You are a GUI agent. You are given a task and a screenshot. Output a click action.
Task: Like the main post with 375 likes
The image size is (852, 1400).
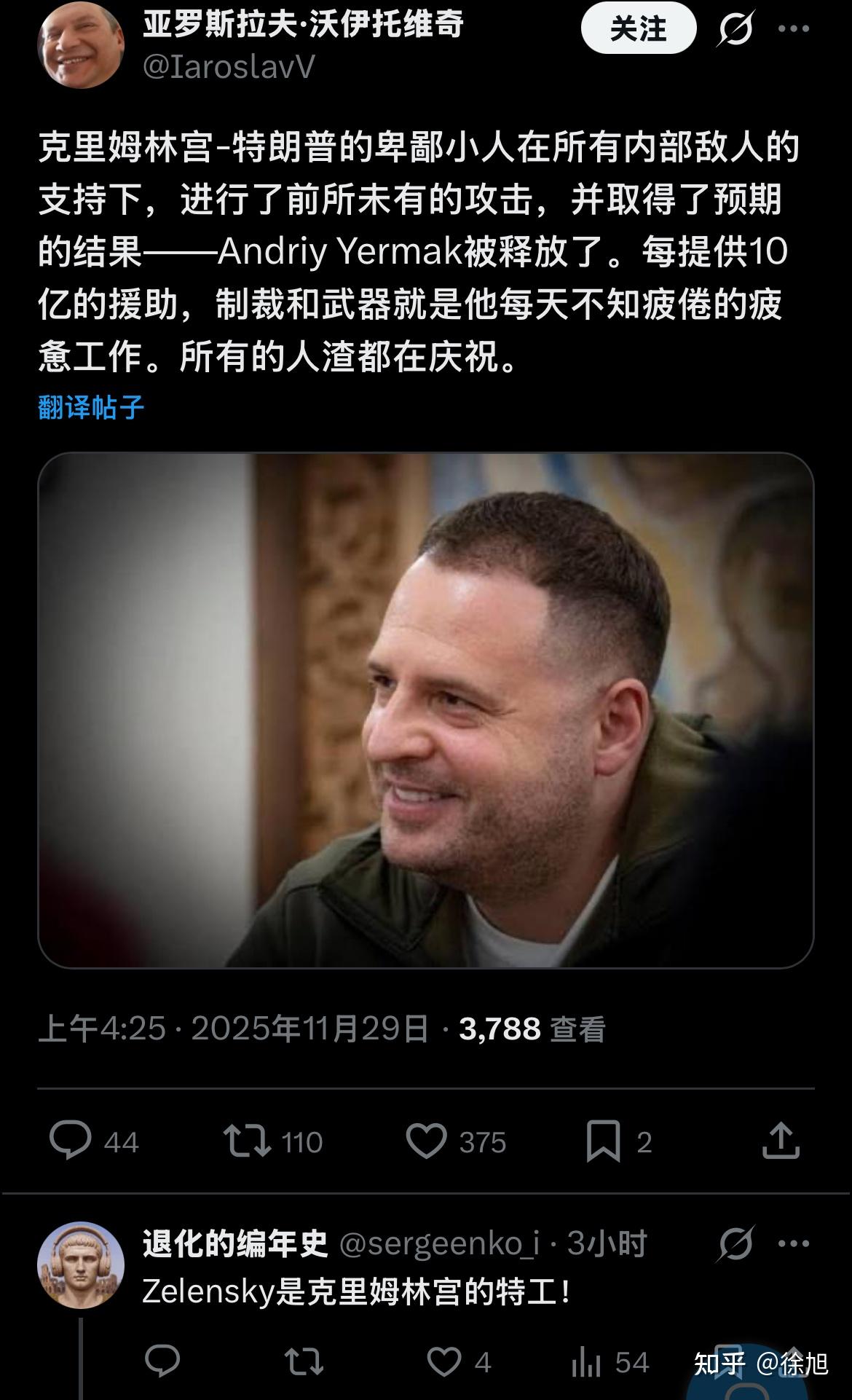pyautogui.click(x=427, y=1141)
